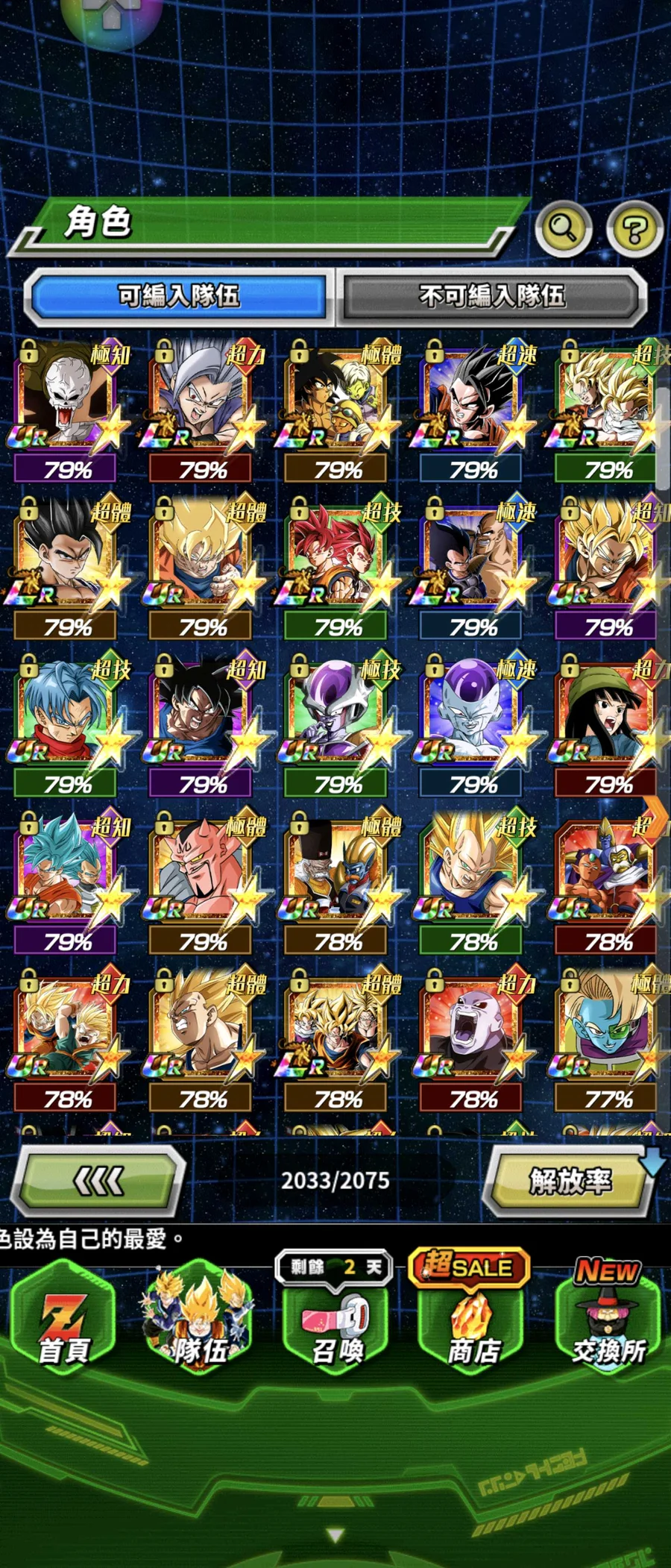Tap the back arrows button
Image resolution: width=671 pixels, height=1568 pixels.
pos(99,1181)
